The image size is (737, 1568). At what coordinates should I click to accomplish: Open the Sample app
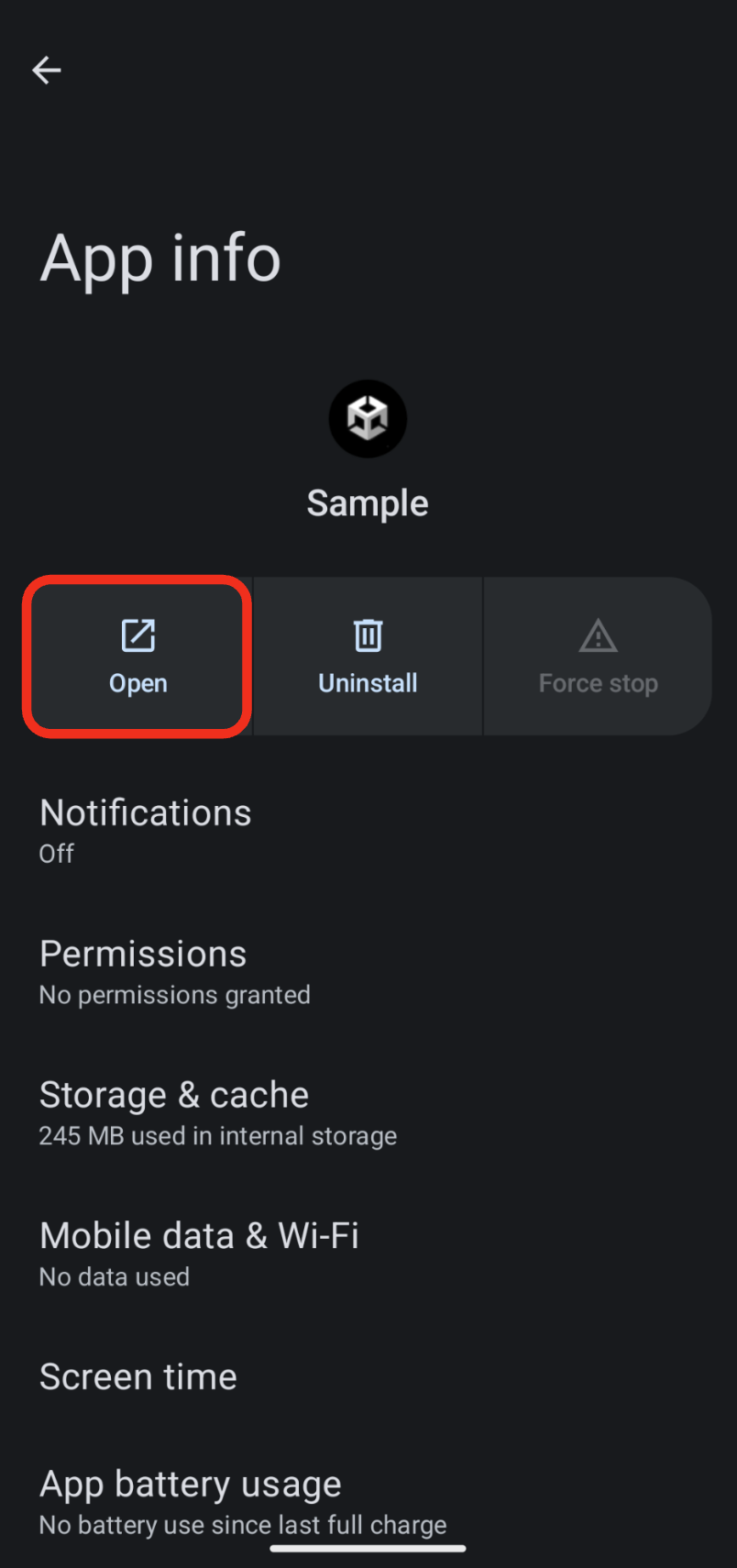pos(137,656)
